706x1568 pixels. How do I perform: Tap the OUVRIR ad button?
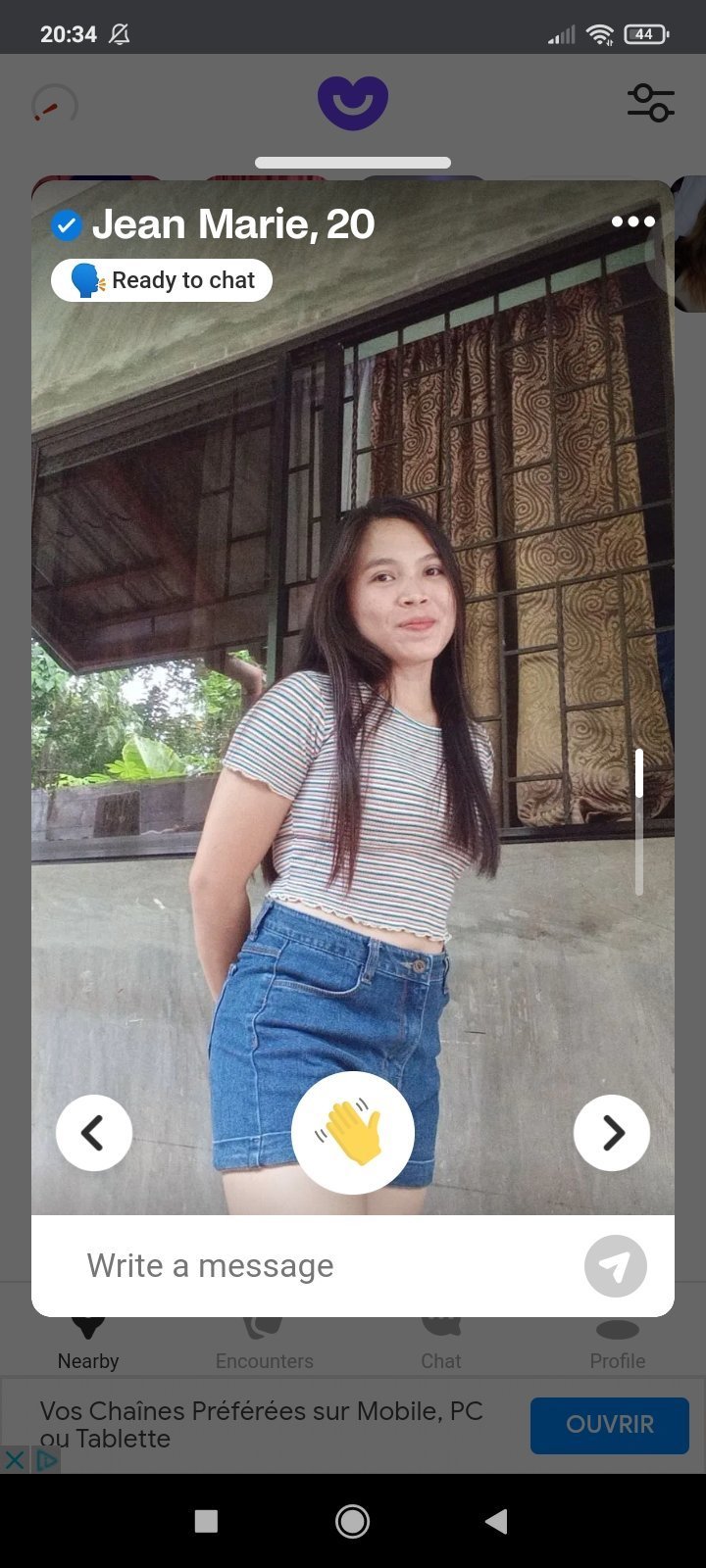610,1425
